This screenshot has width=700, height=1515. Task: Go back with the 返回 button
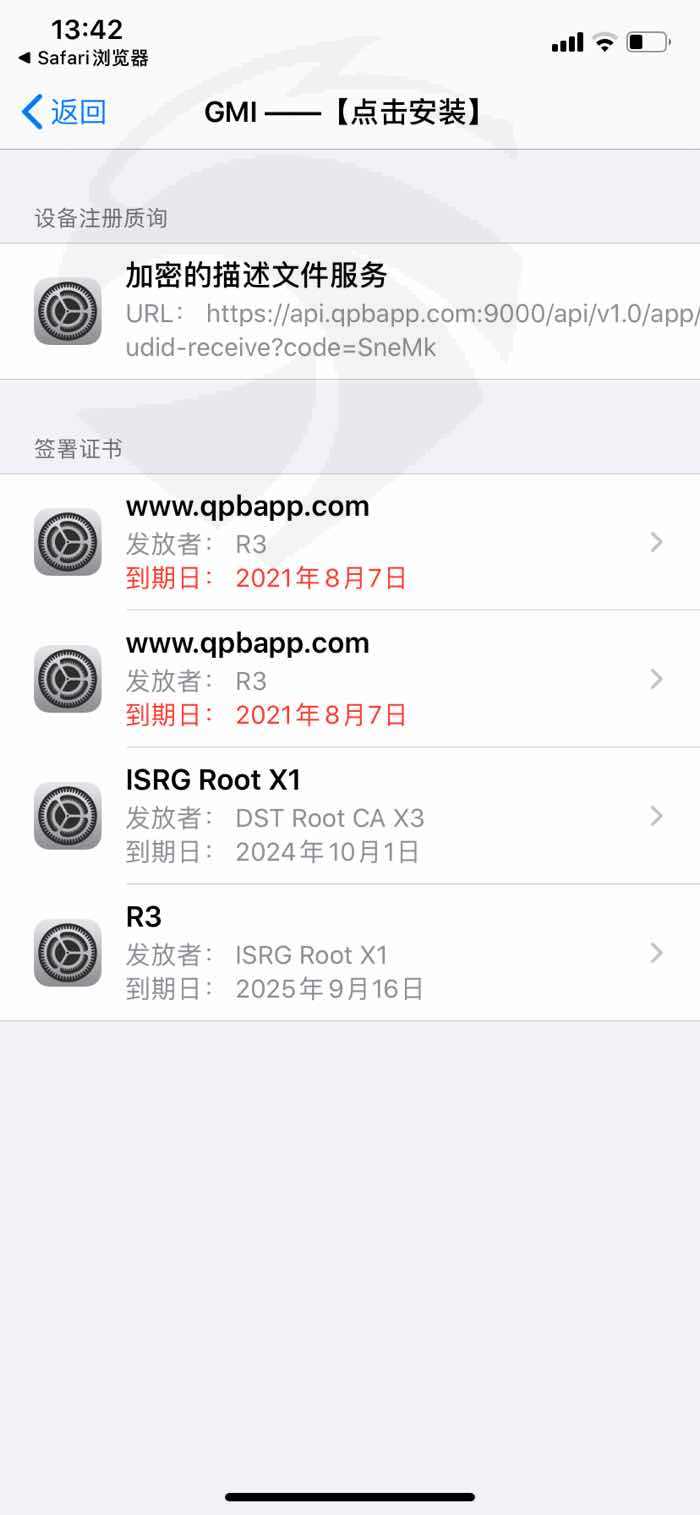click(x=64, y=112)
